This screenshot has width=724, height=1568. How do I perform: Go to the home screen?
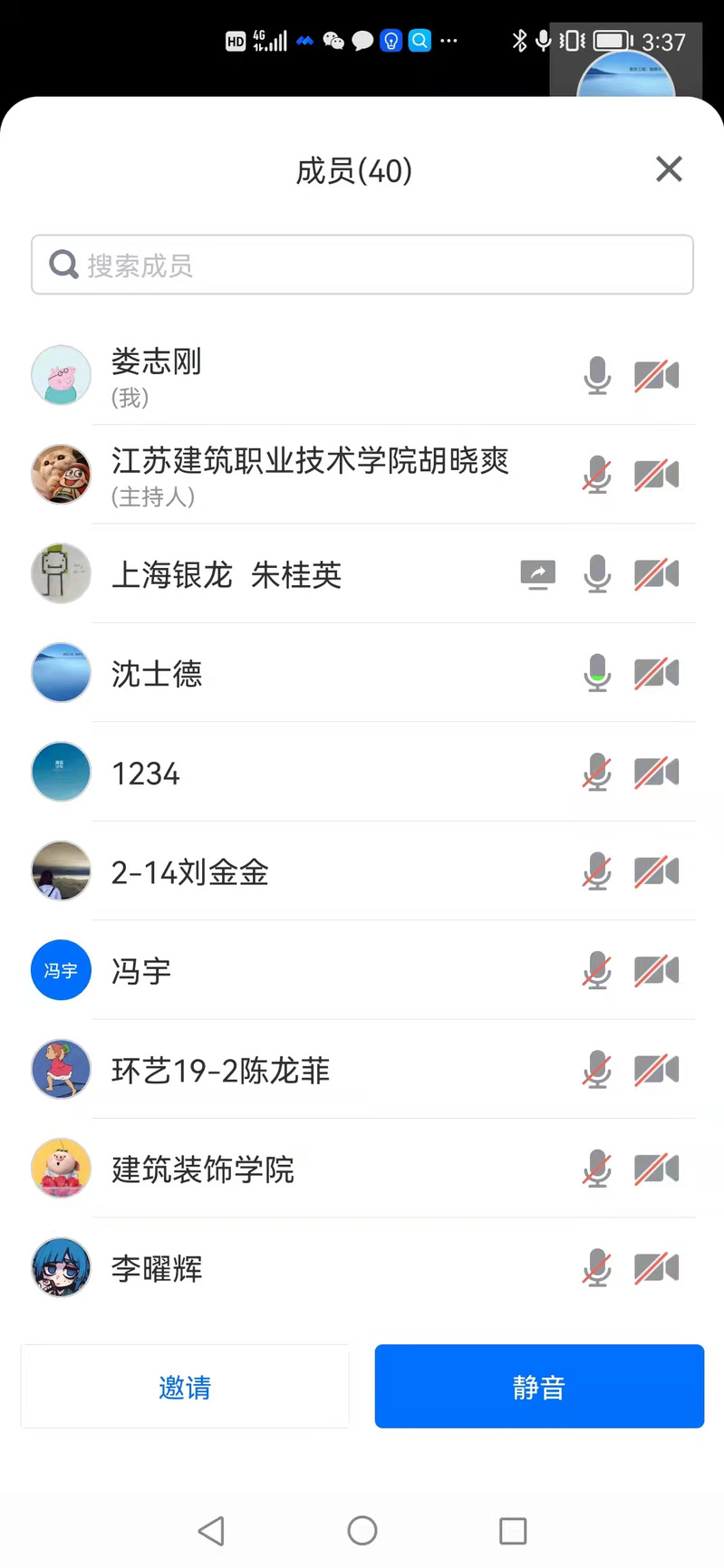[x=362, y=1531]
